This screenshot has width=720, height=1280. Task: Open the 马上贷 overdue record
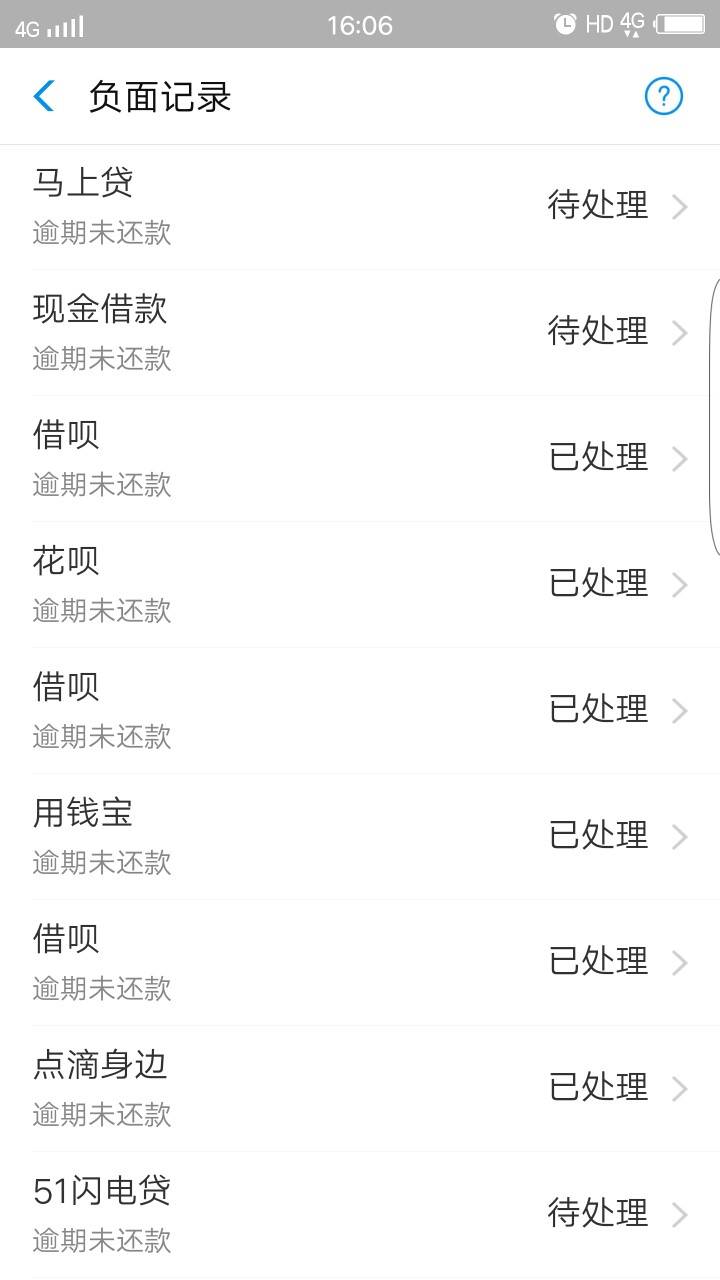tap(360, 207)
